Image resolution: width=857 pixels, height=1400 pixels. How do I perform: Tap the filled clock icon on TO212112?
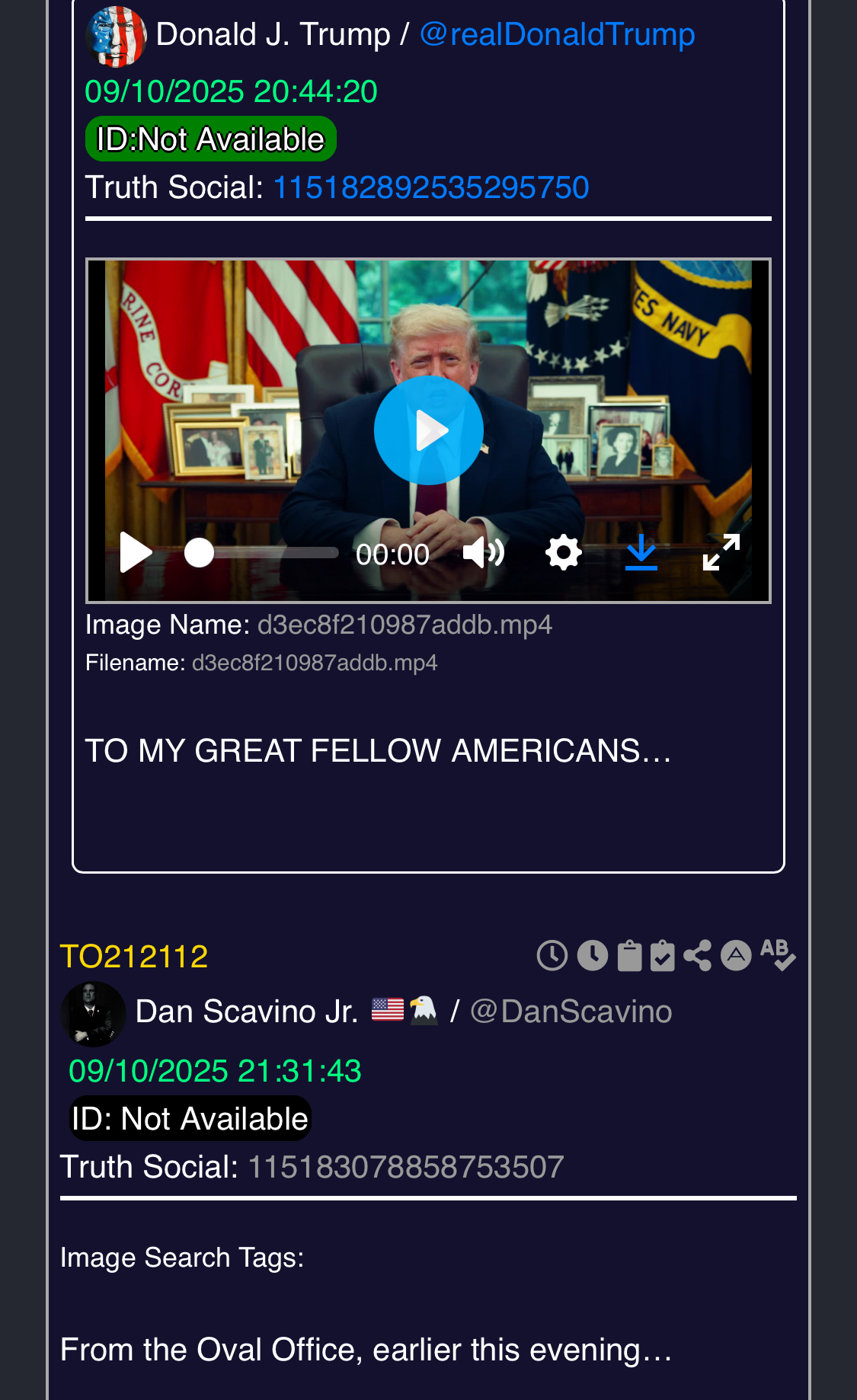pos(593,955)
